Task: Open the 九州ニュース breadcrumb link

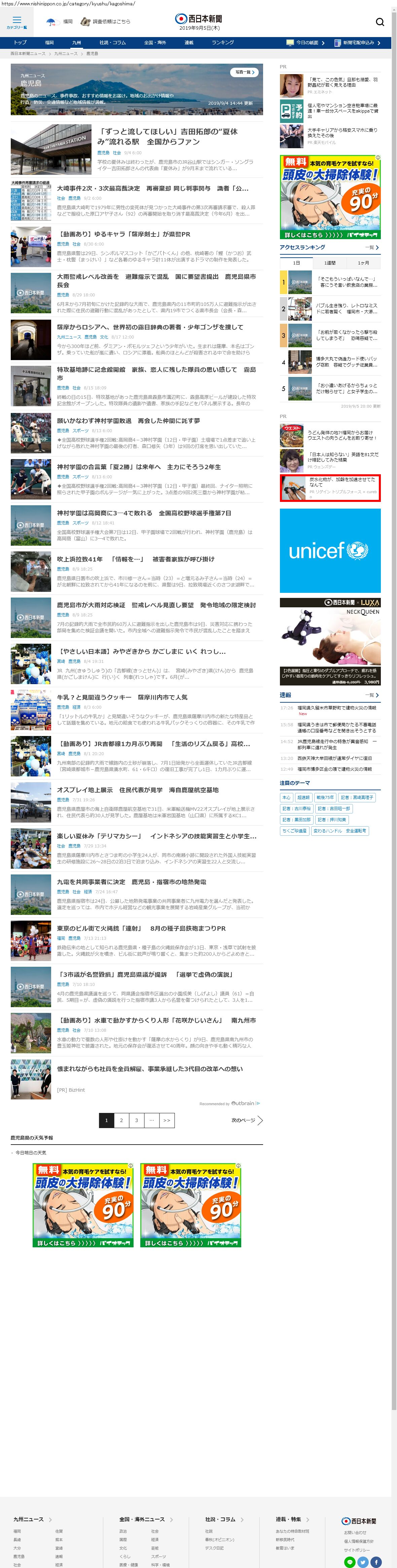Action: pos(66,54)
